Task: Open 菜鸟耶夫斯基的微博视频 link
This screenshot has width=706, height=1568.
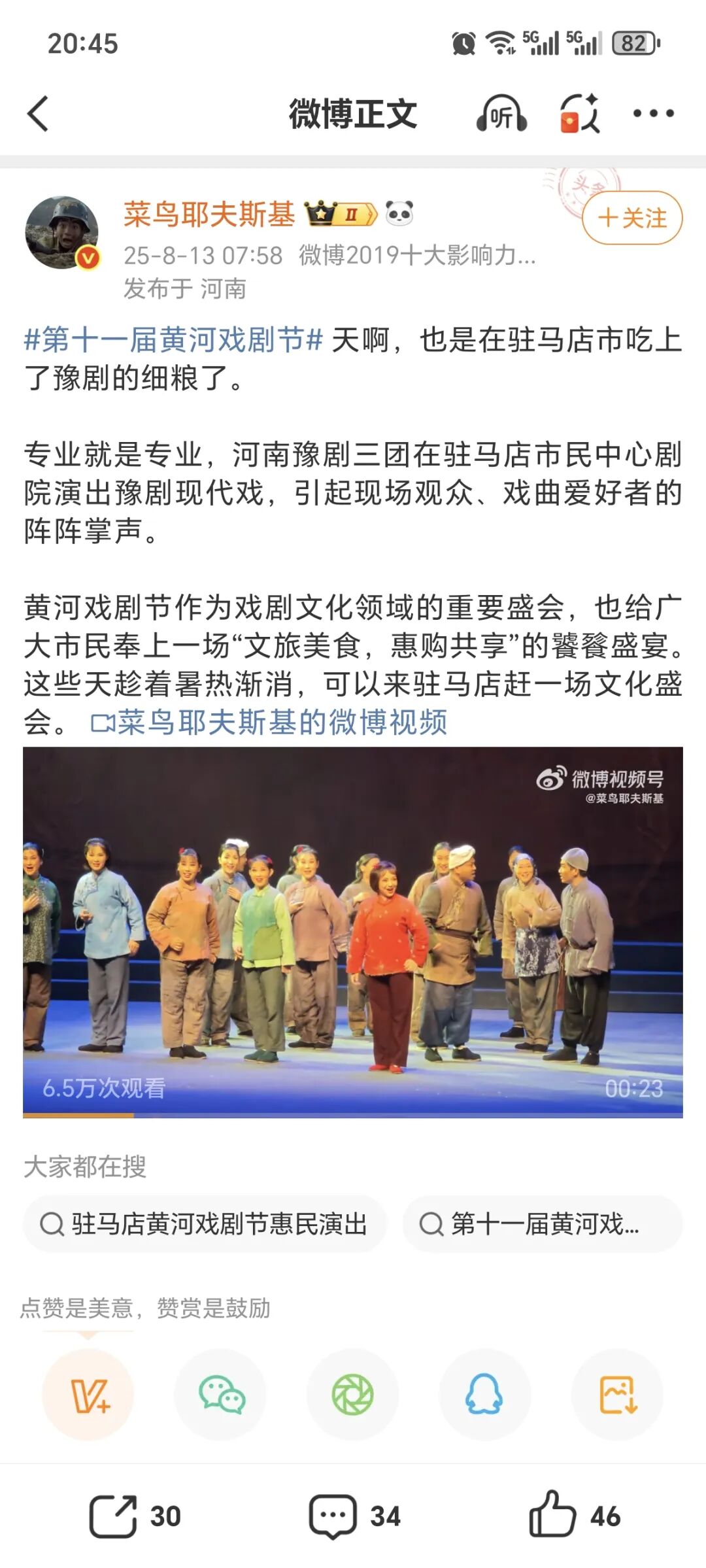Action: [269, 722]
